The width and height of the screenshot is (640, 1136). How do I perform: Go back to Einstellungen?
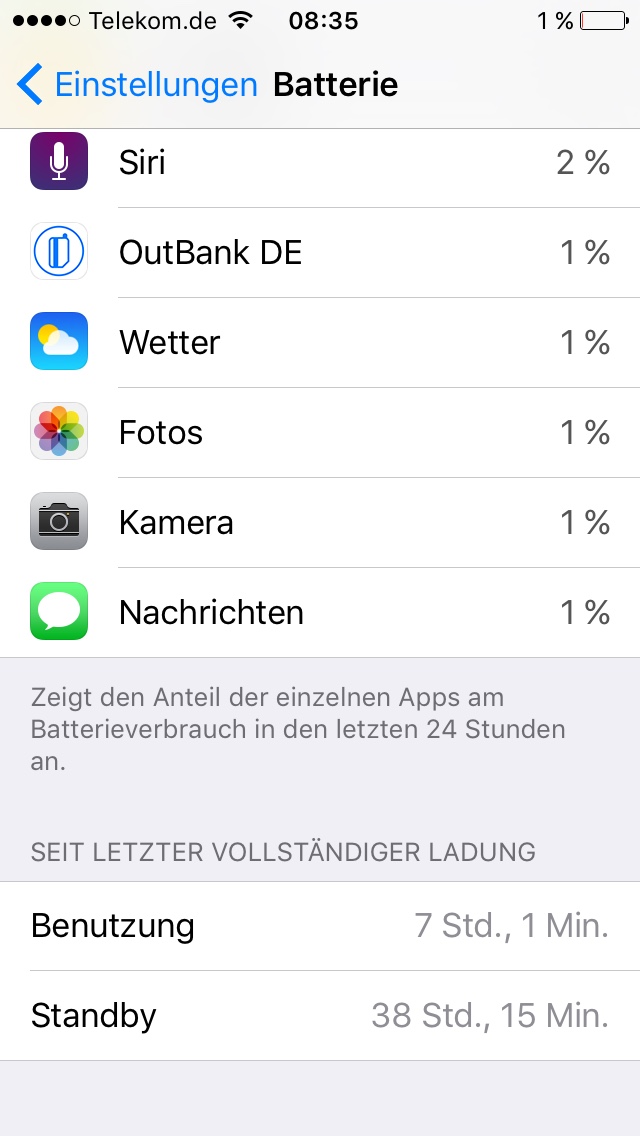click(137, 85)
